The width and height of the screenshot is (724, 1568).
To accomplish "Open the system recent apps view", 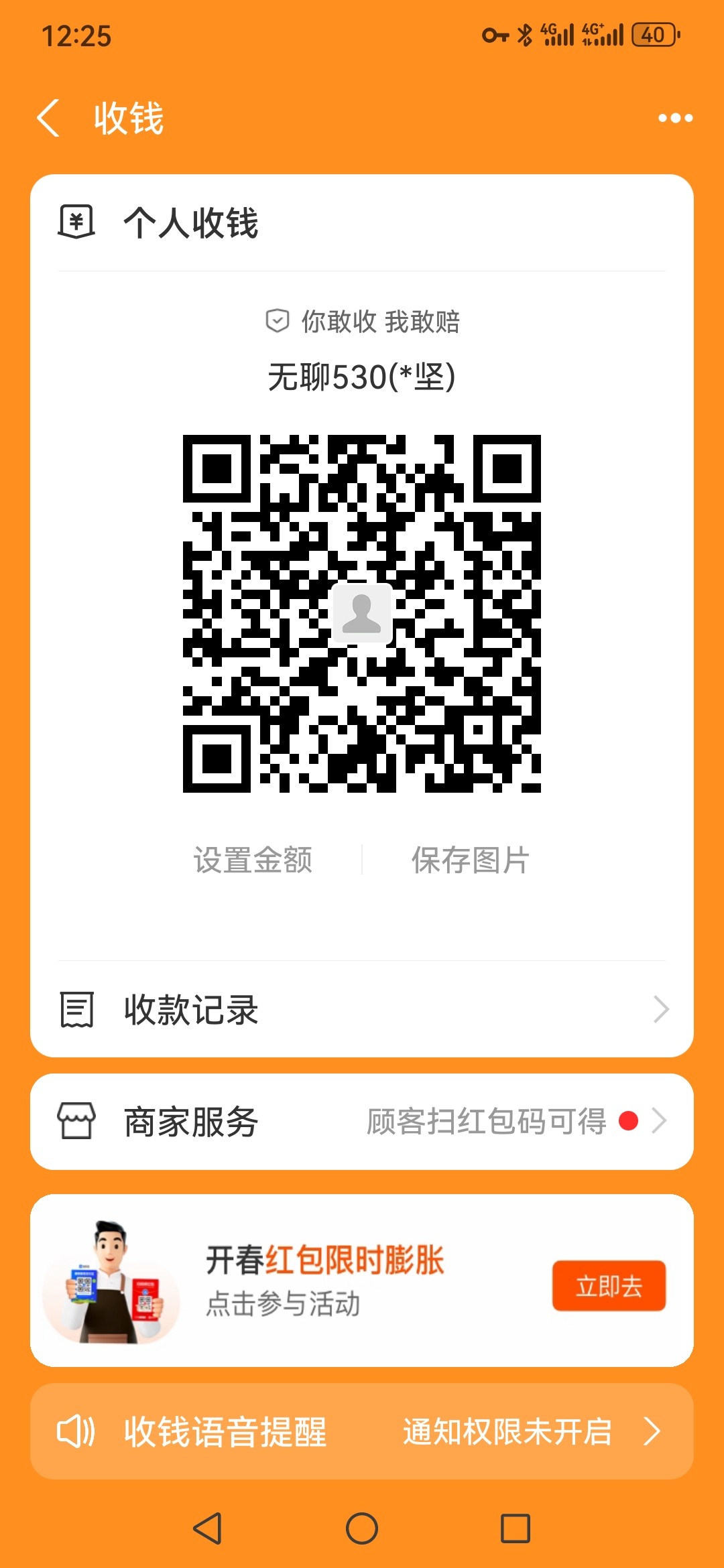I will tap(516, 1528).
